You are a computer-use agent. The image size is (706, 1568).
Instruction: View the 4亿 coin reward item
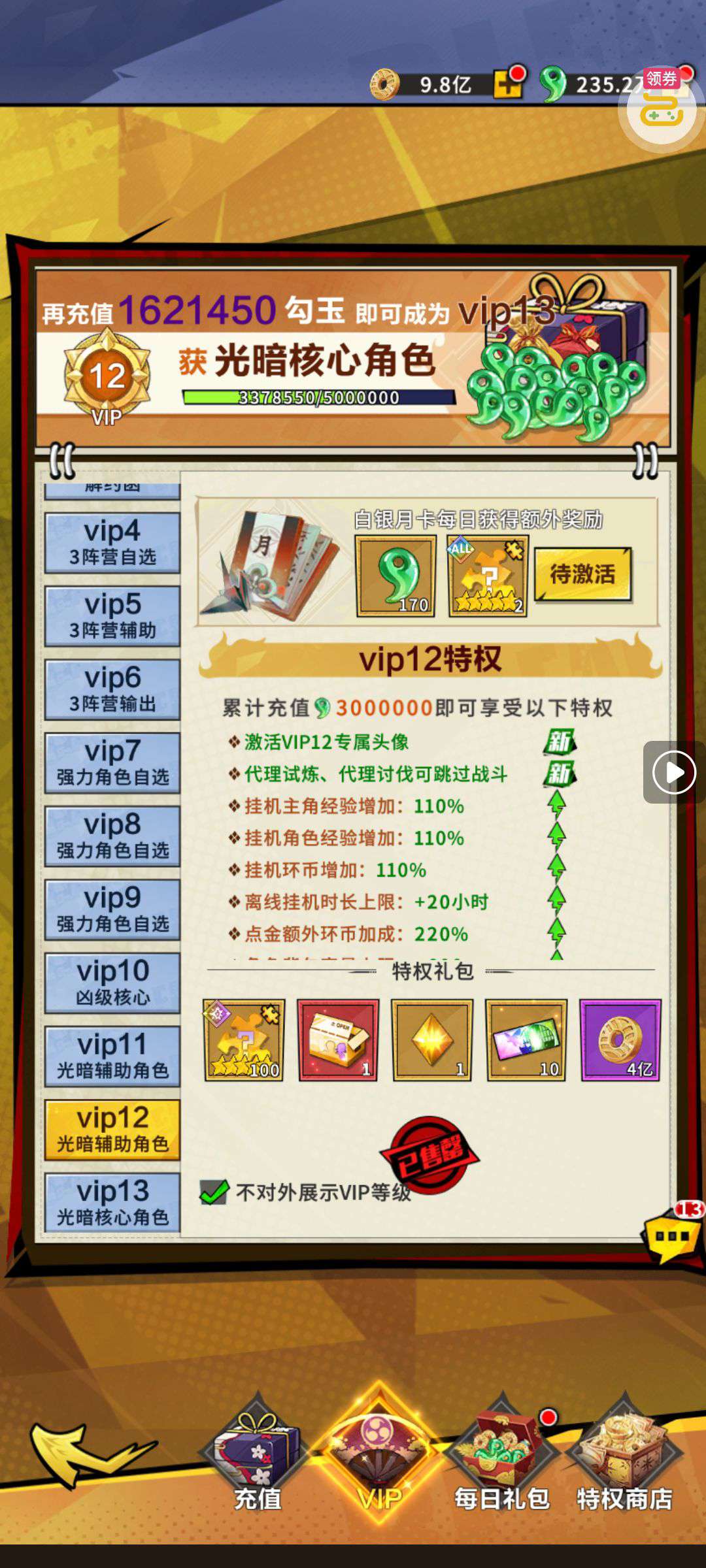pyautogui.click(x=620, y=1040)
